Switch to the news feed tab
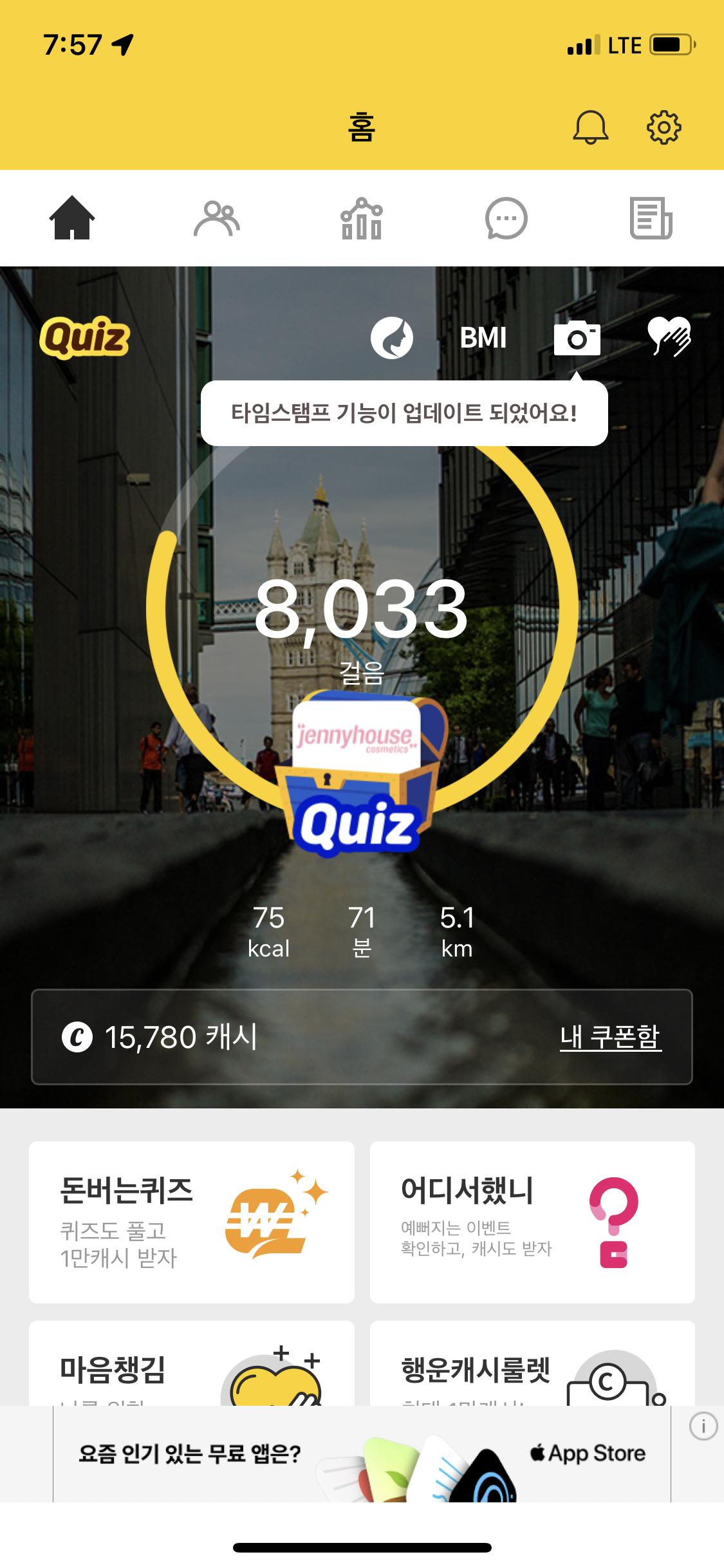The height and width of the screenshot is (1568, 724). [x=651, y=219]
